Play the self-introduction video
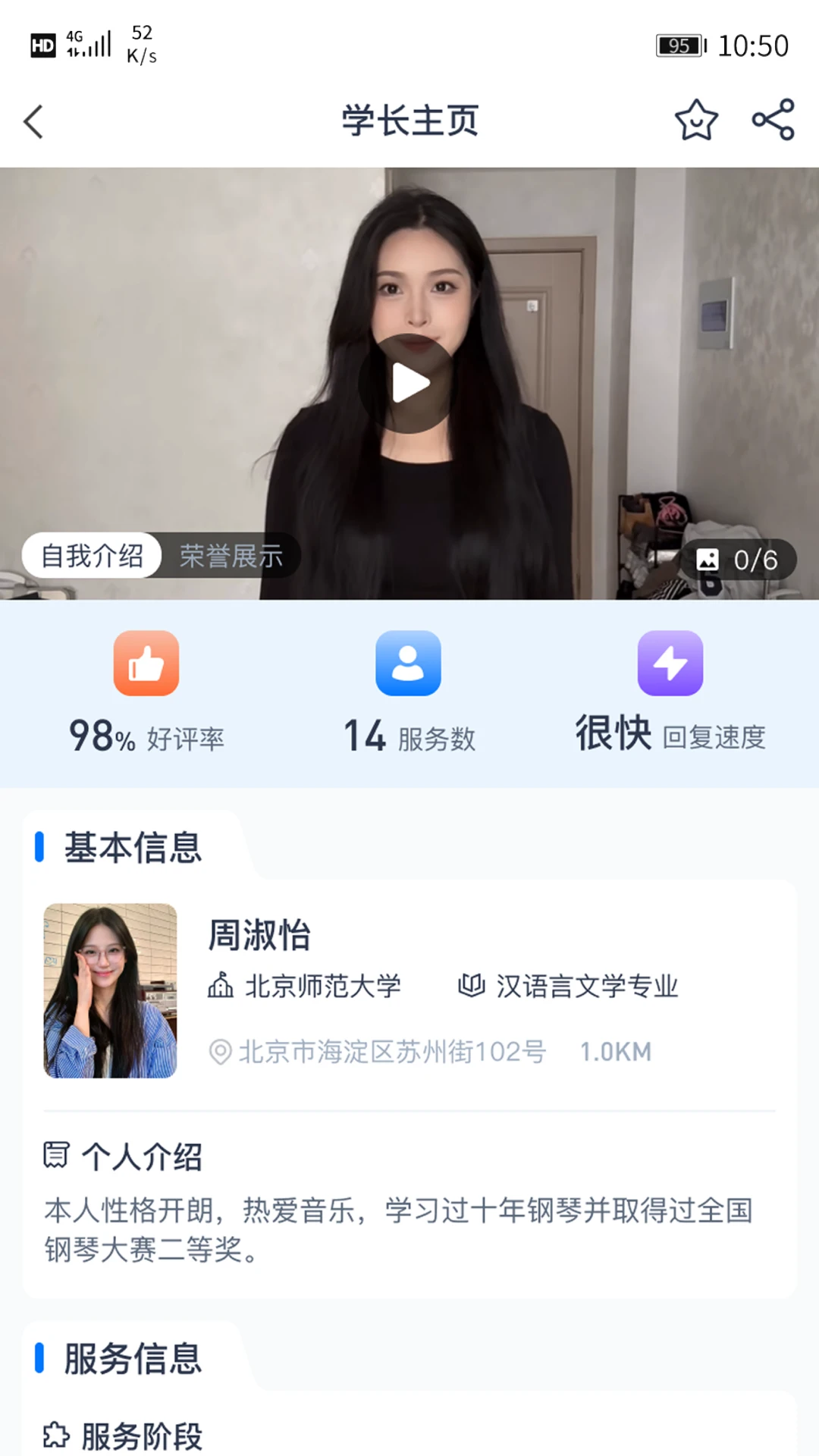Screen dimensions: 819x1456 click(x=409, y=383)
